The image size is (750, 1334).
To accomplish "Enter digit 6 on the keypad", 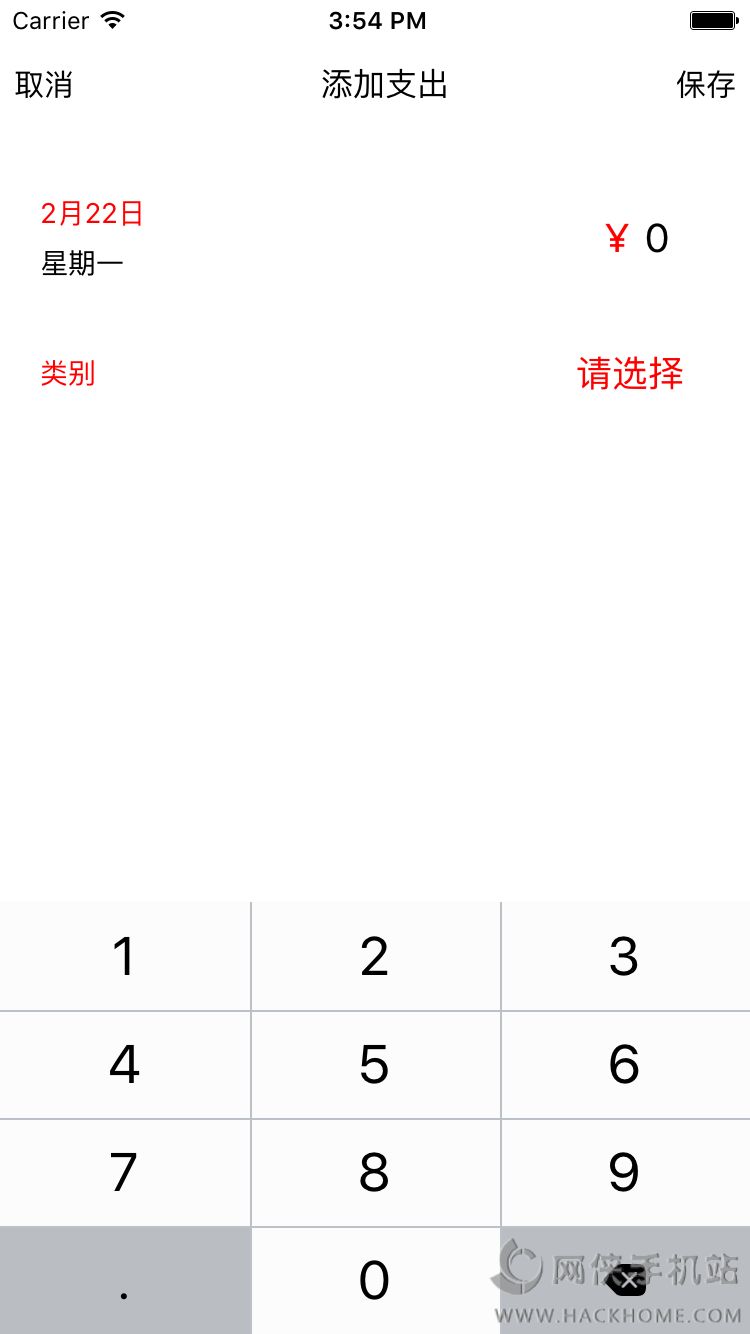I will pyautogui.click(x=624, y=1065).
